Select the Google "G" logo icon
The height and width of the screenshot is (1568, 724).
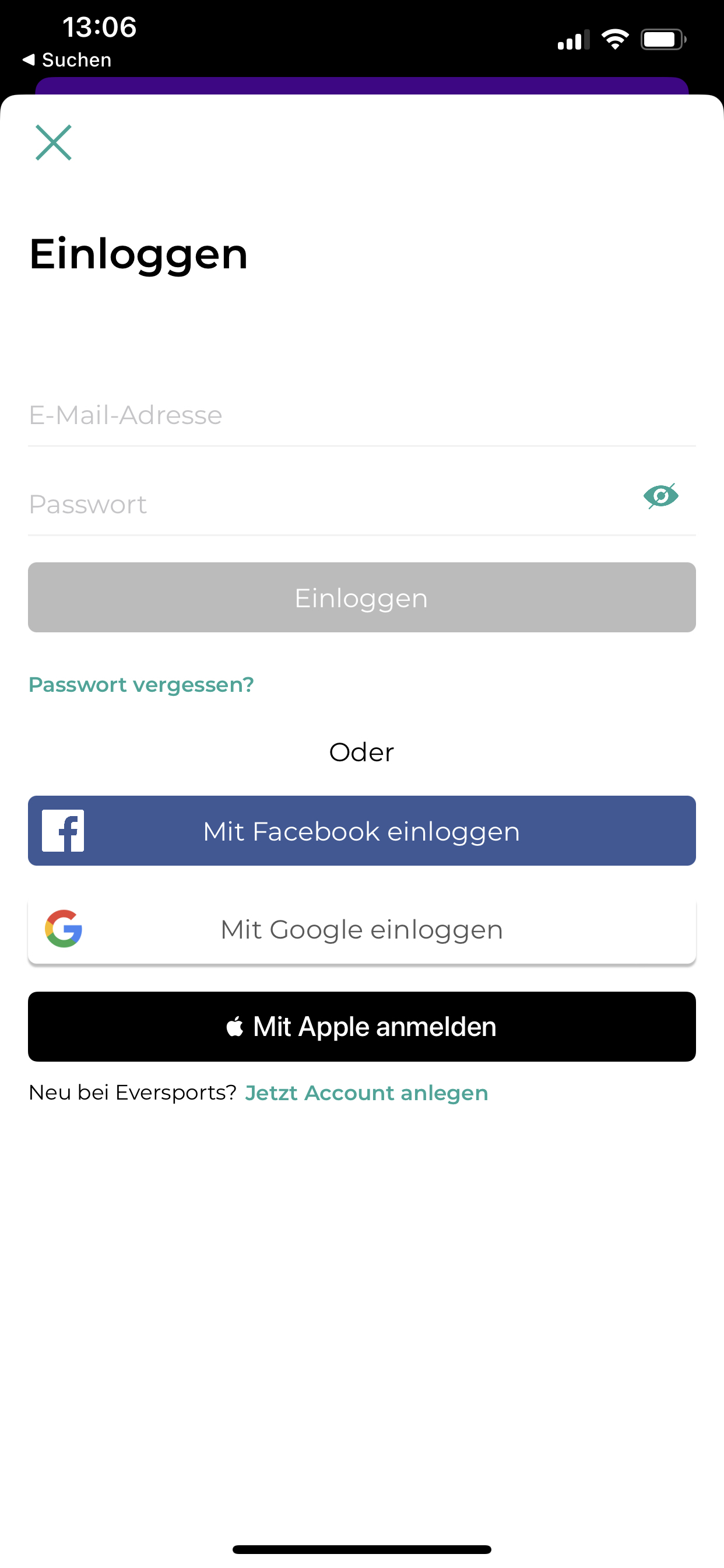(x=64, y=929)
